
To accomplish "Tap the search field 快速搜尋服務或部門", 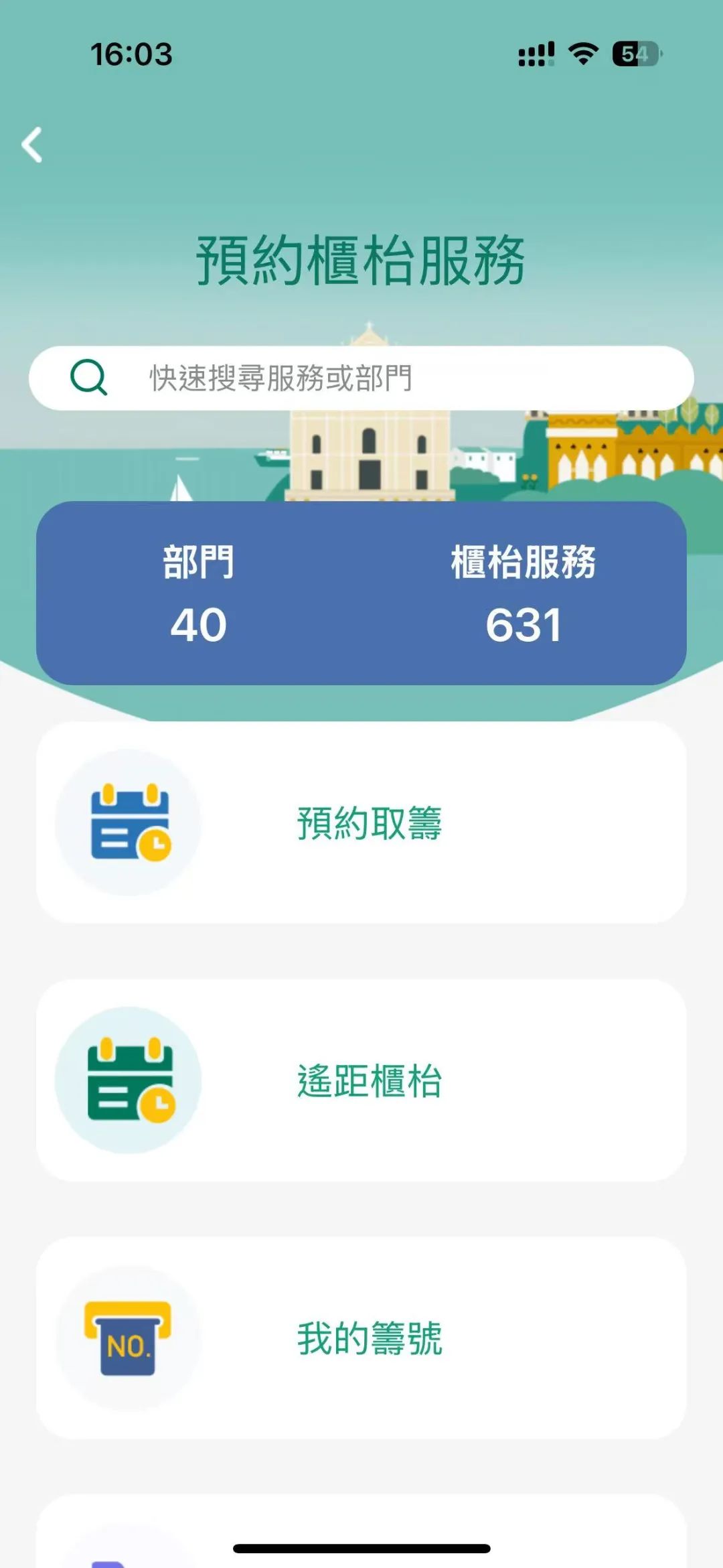I will [x=361, y=377].
